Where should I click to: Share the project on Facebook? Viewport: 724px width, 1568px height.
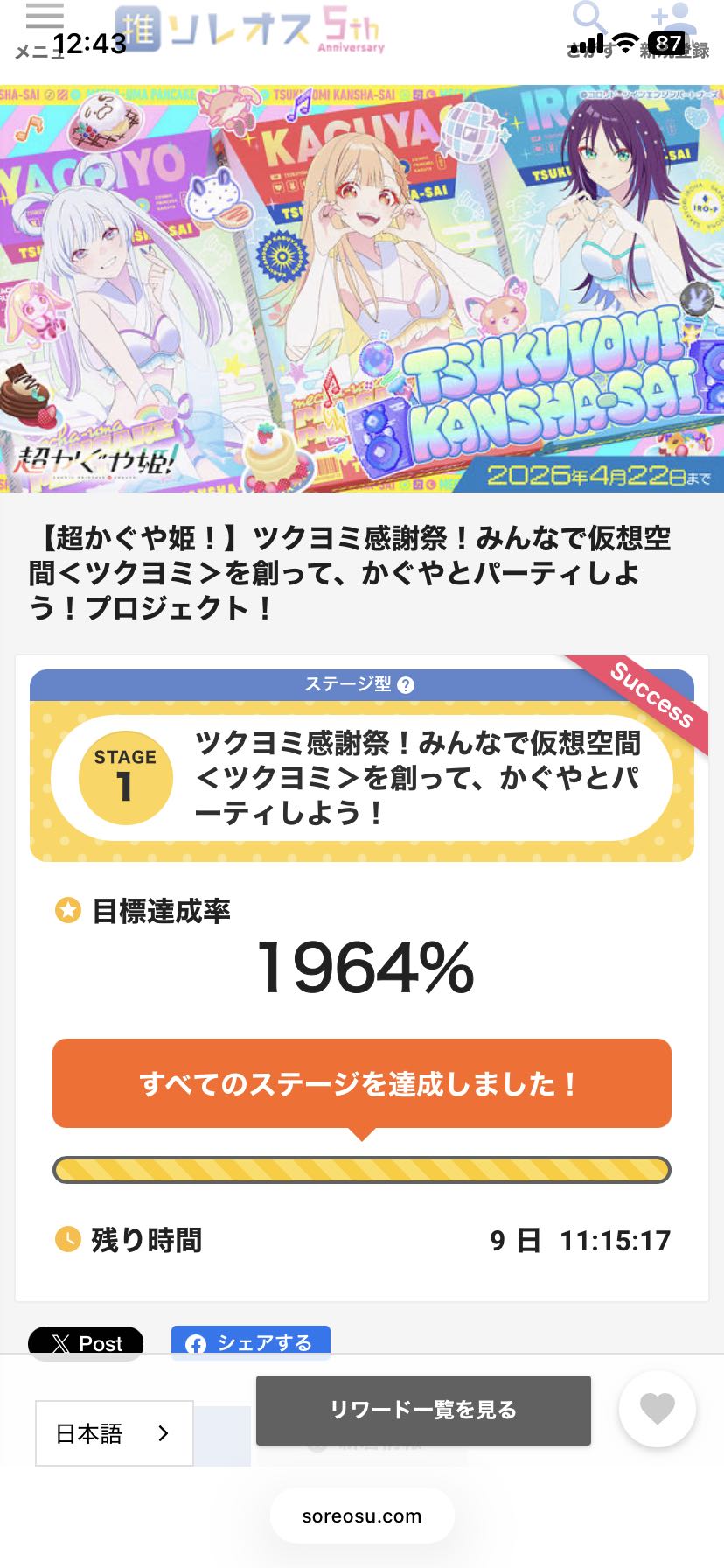[250, 1343]
